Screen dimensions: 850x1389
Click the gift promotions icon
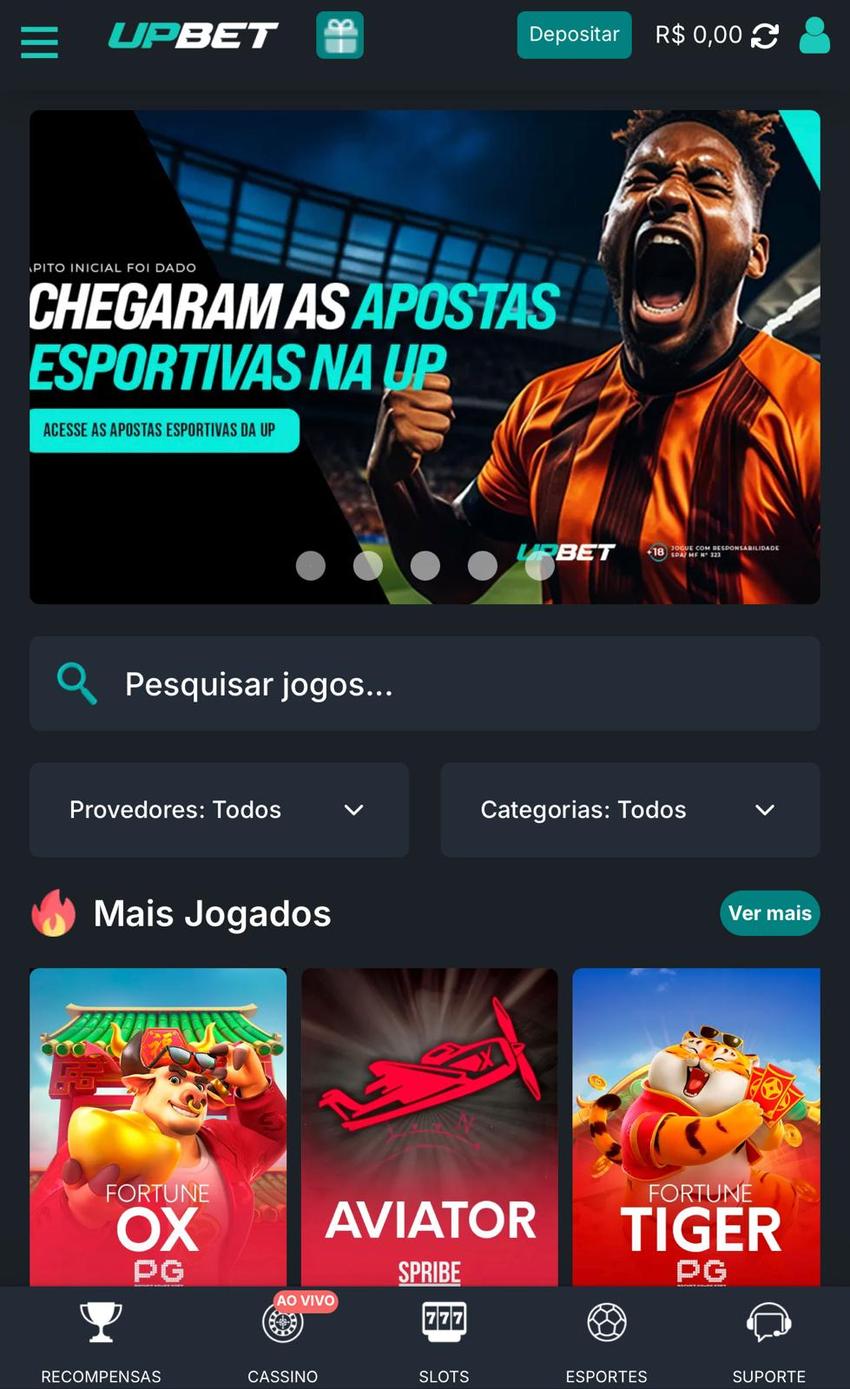coord(340,34)
